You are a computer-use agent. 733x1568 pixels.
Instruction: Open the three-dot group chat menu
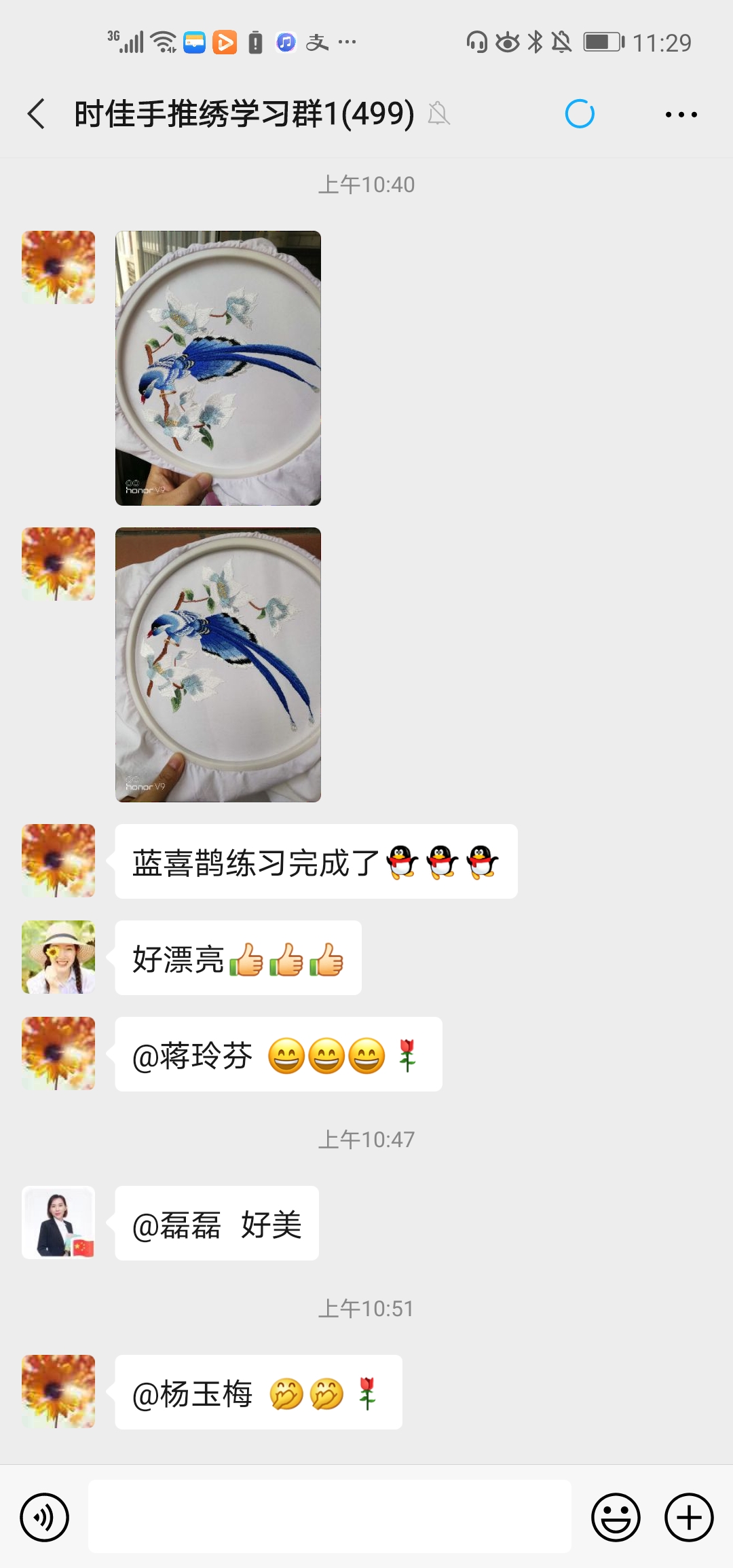point(681,114)
